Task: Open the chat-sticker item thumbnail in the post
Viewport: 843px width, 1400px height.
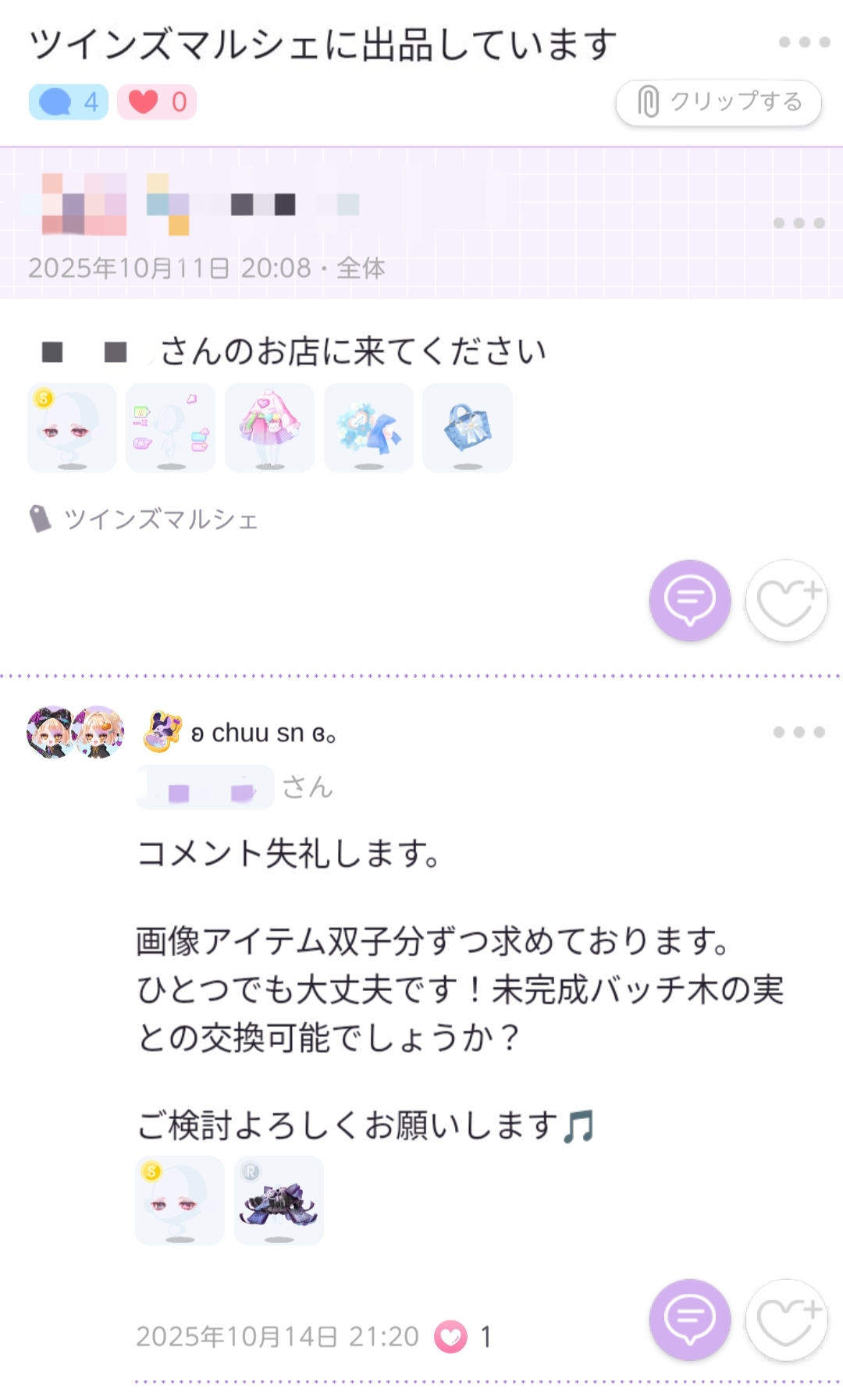Action: click(170, 428)
